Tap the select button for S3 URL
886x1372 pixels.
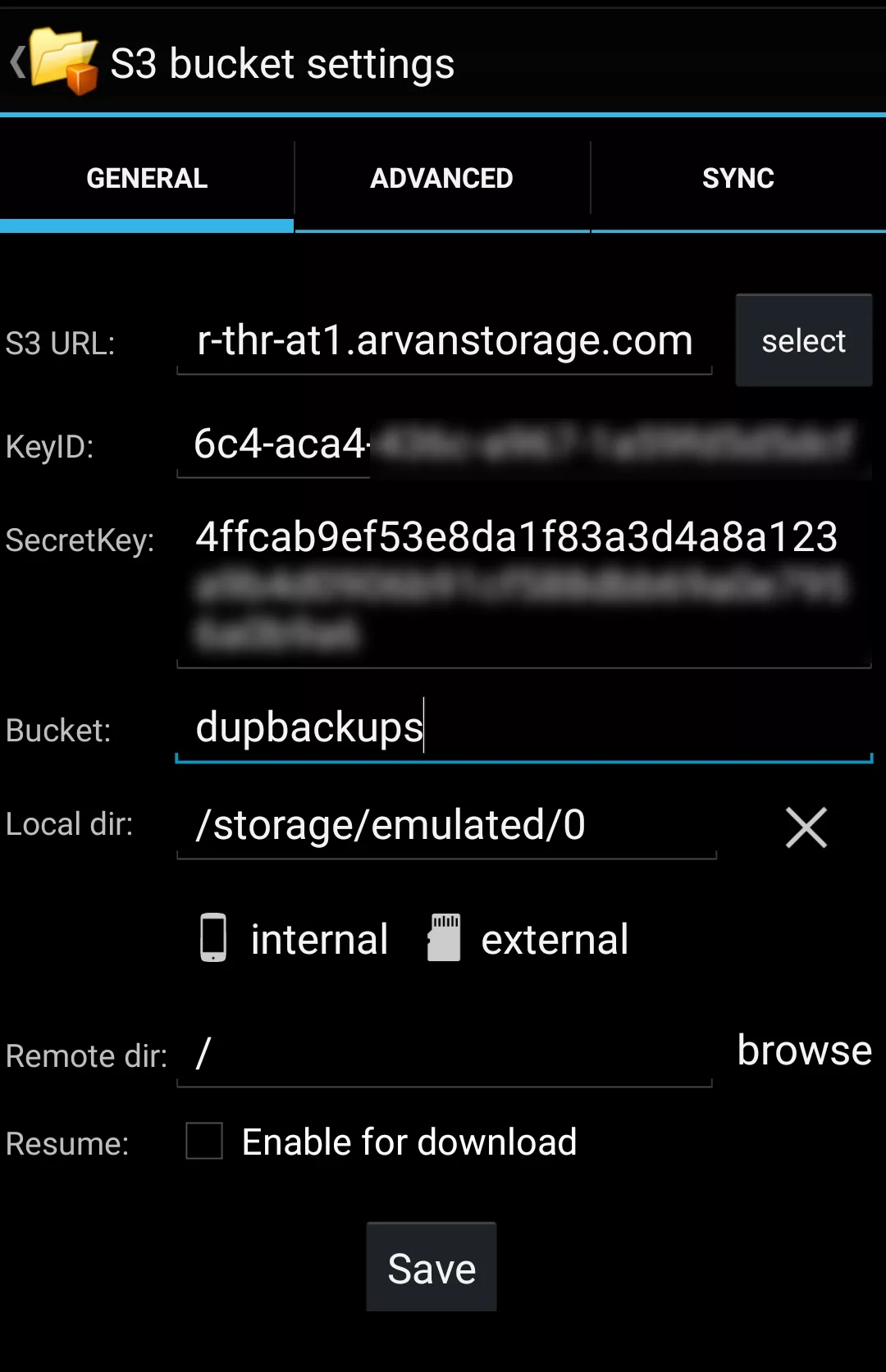803,341
